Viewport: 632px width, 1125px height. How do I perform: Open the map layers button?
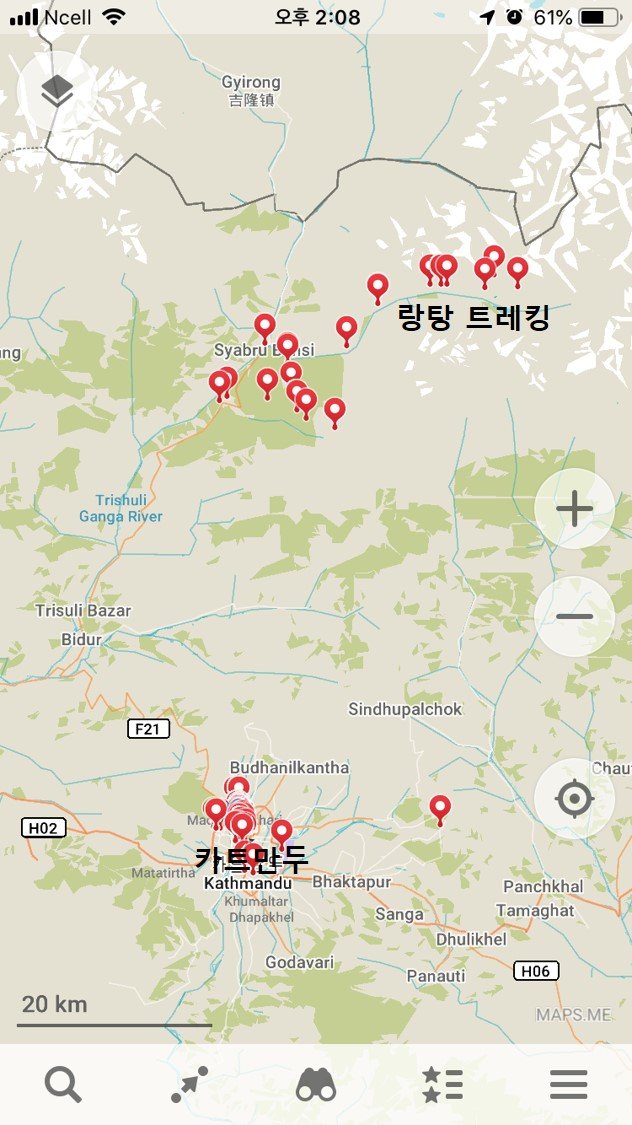click(57, 90)
